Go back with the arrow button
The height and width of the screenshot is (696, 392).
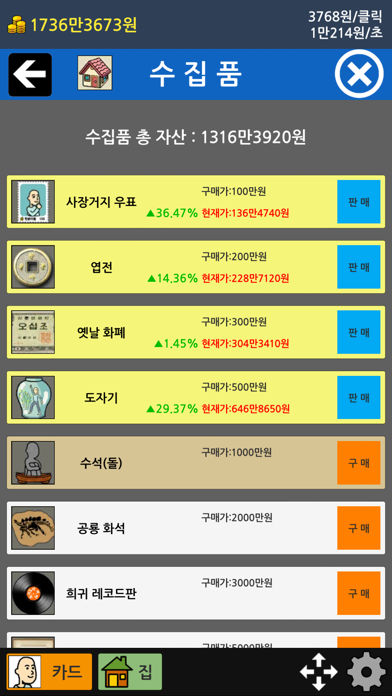tap(30, 75)
